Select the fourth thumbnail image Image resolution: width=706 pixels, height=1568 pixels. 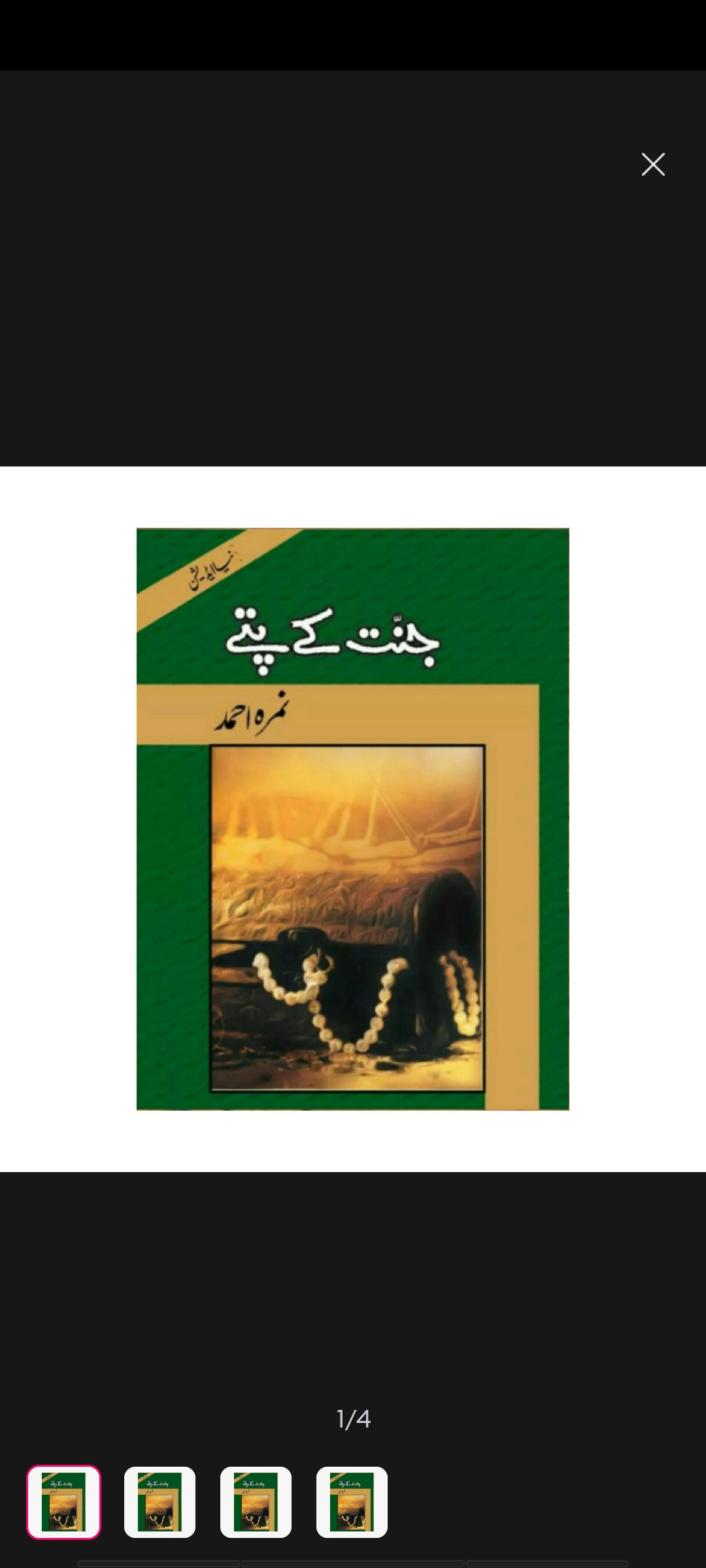(x=352, y=1502)
